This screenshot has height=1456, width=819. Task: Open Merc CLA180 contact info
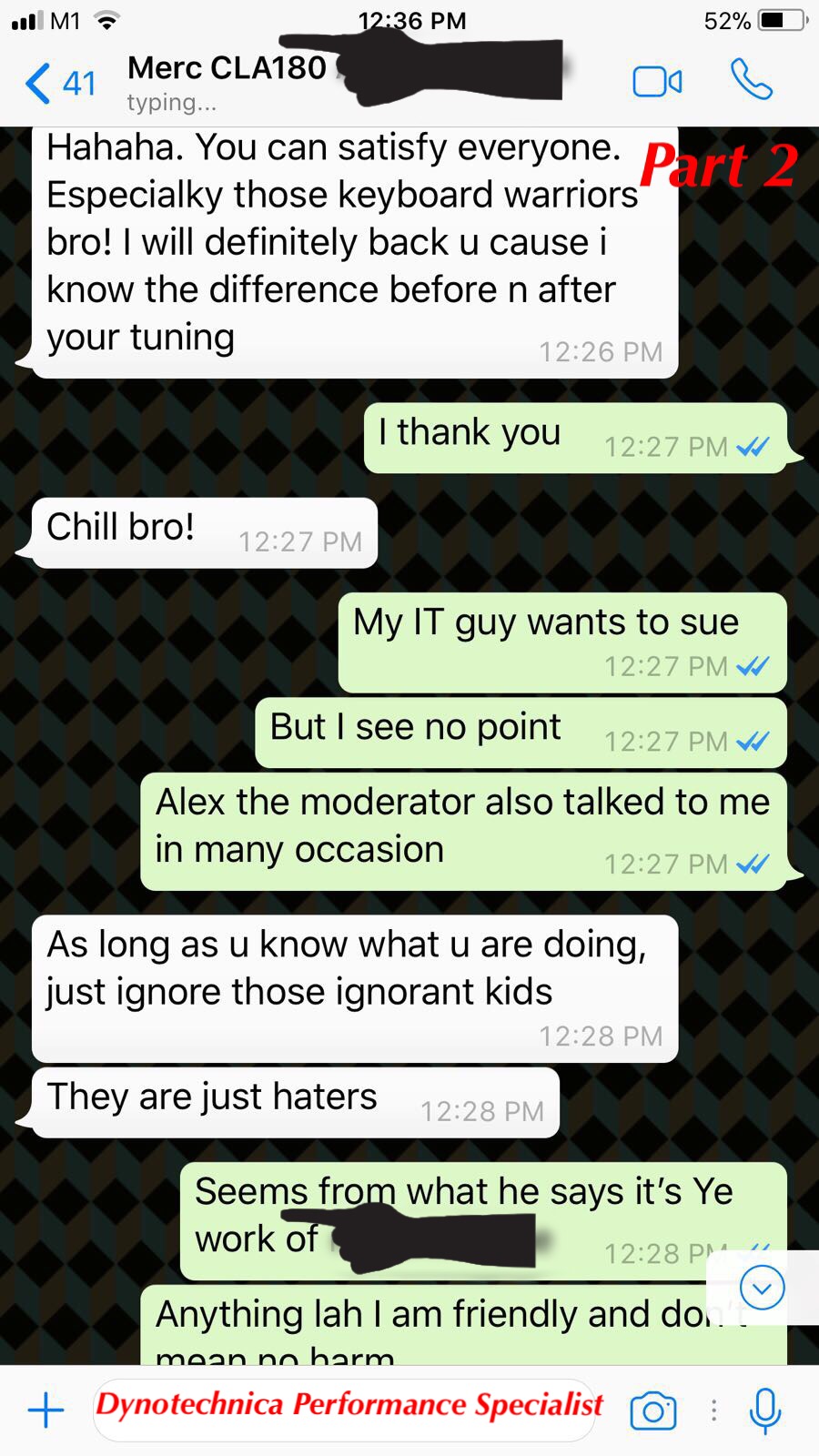coord(227,80)
